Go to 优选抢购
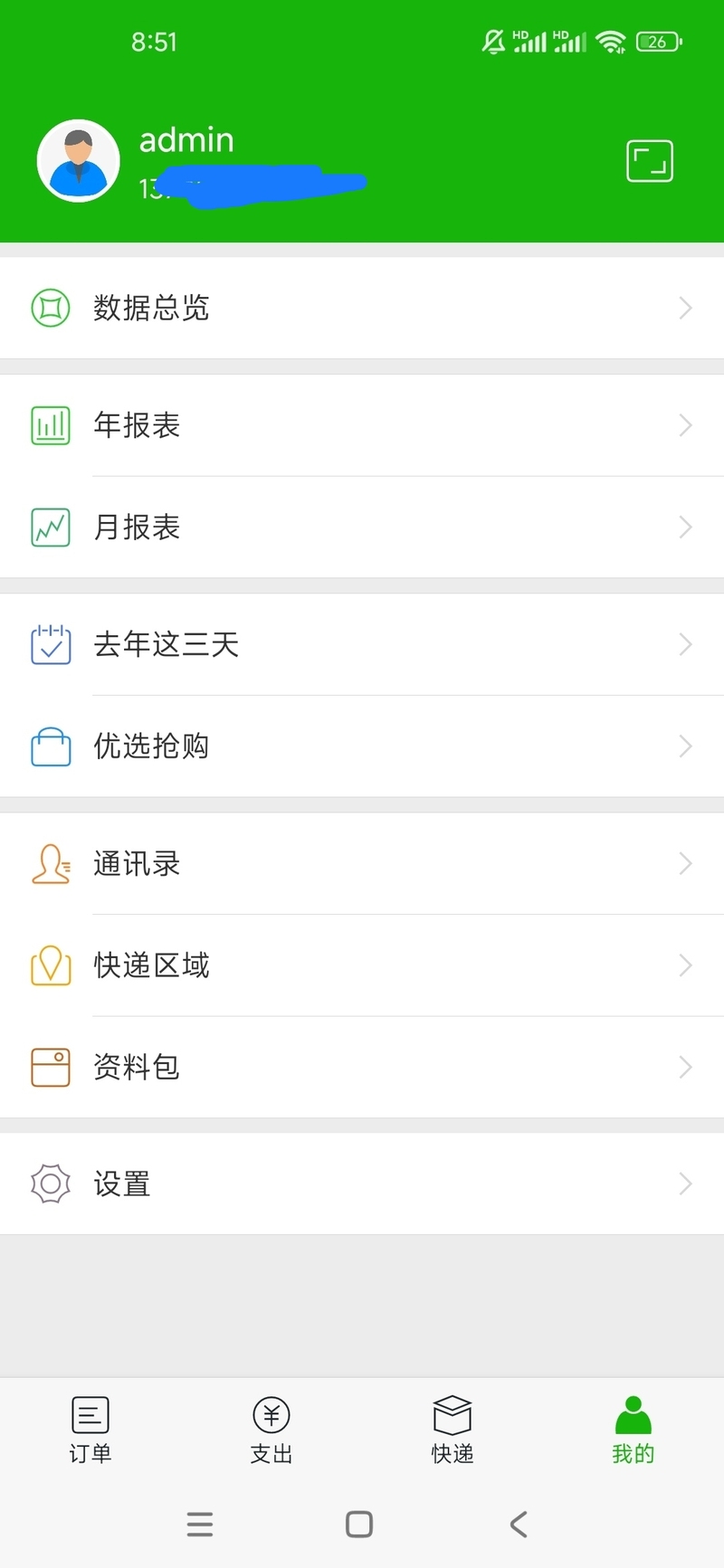724x1568 pixels. click(x=362, y=746)
